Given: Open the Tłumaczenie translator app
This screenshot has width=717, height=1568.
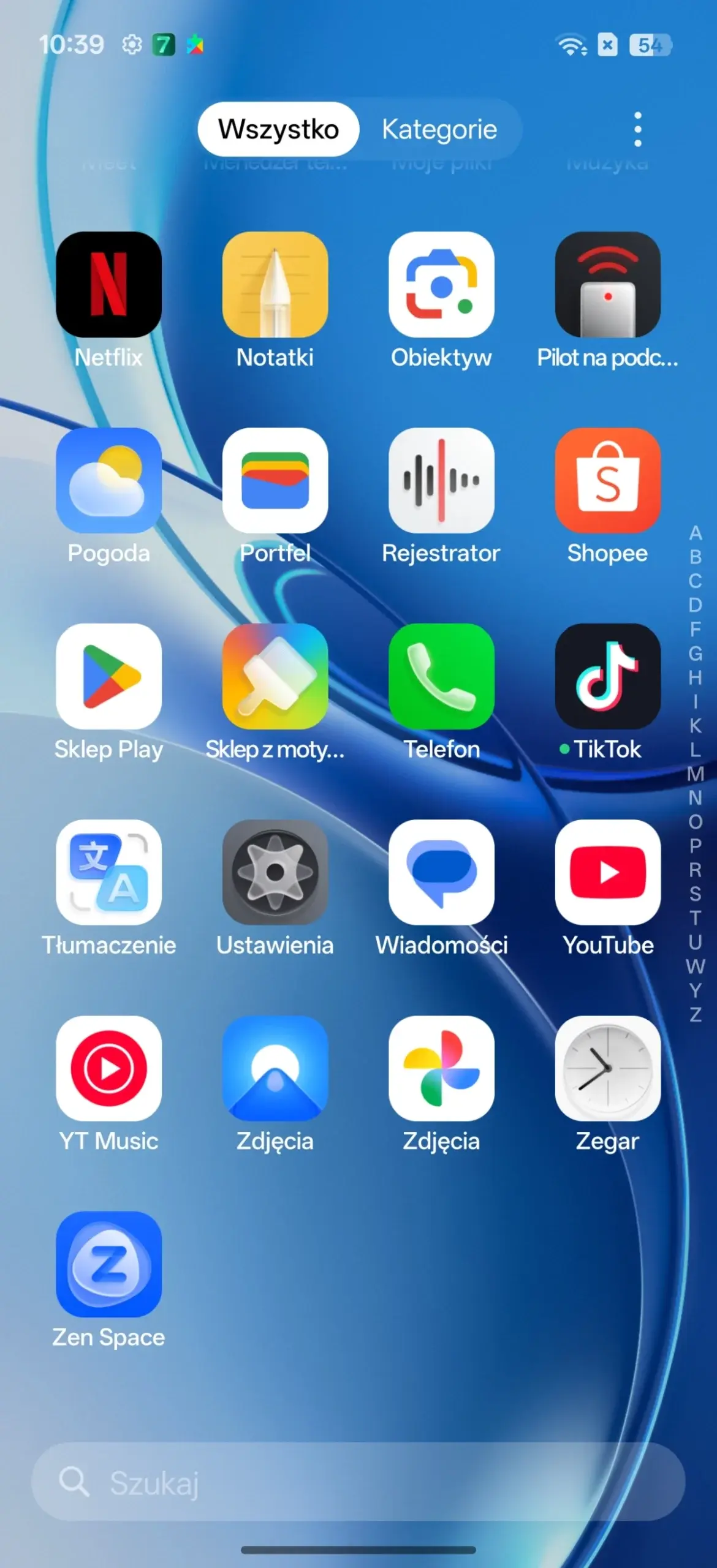Looking at the screenshot, I should [x=108, y=873].
